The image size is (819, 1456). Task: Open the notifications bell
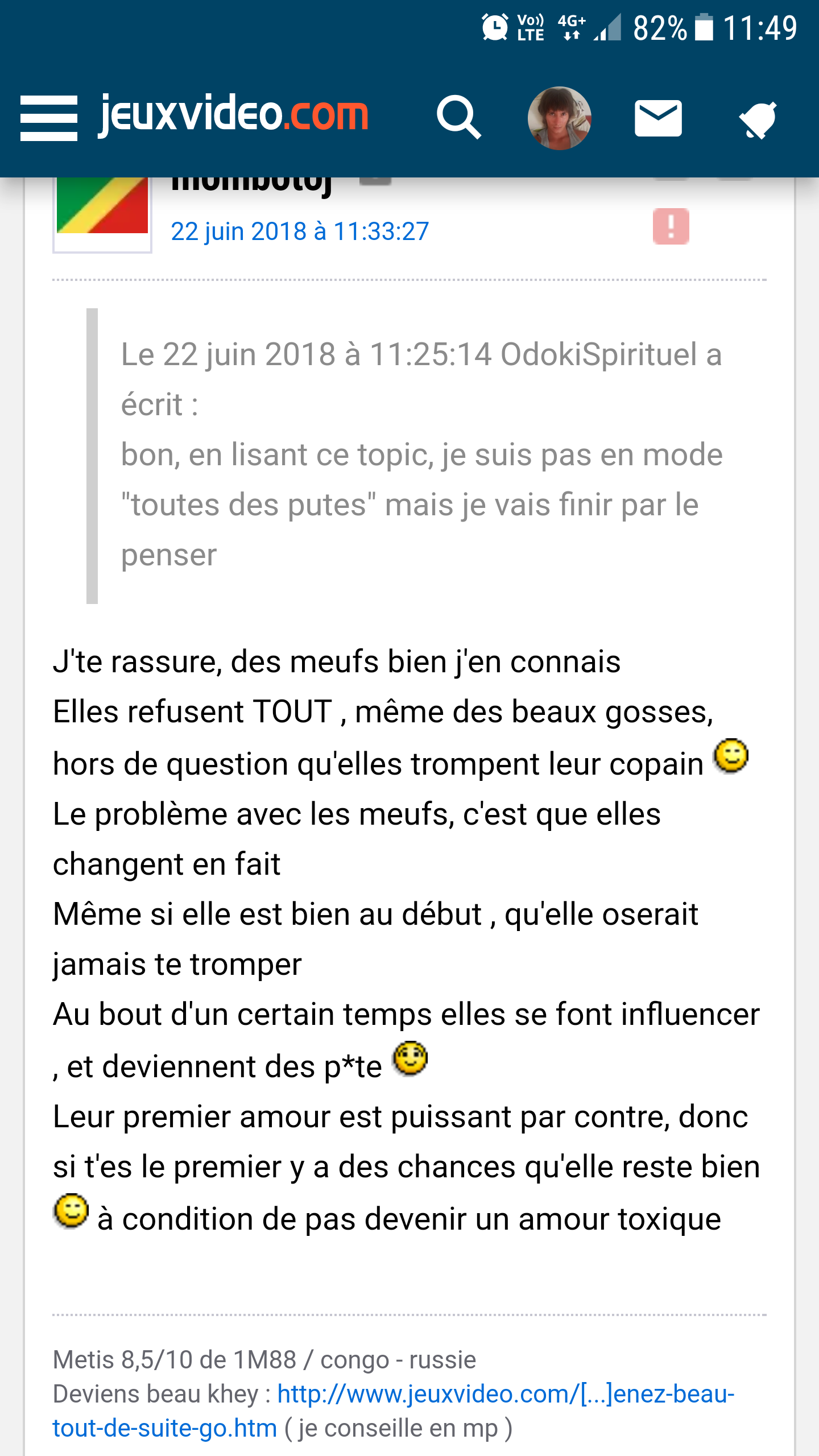point(758,119)
